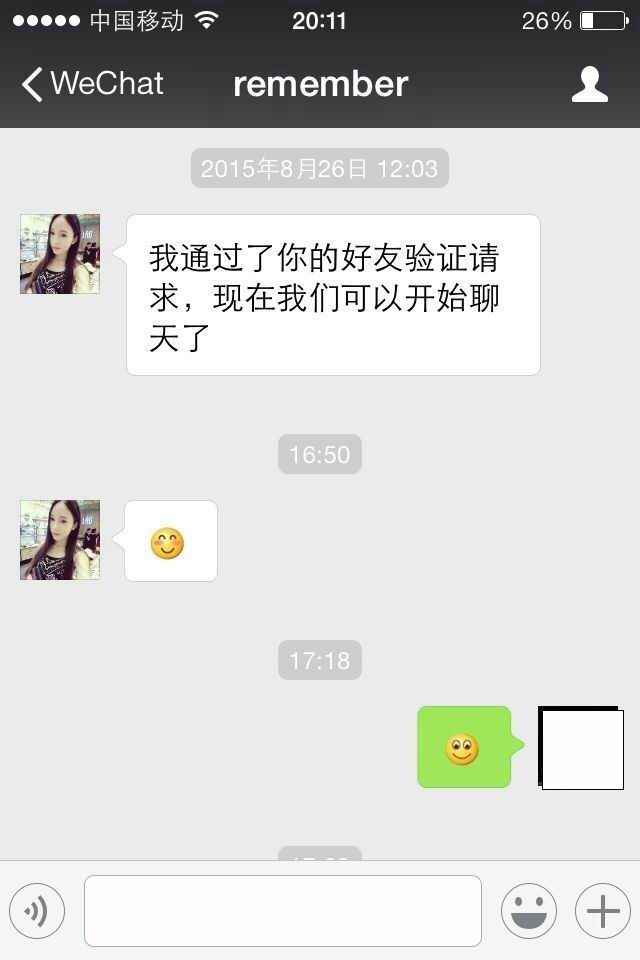Open the emoji sticker panel
This screenshot has width=640, height=960.
coord(529,911)
